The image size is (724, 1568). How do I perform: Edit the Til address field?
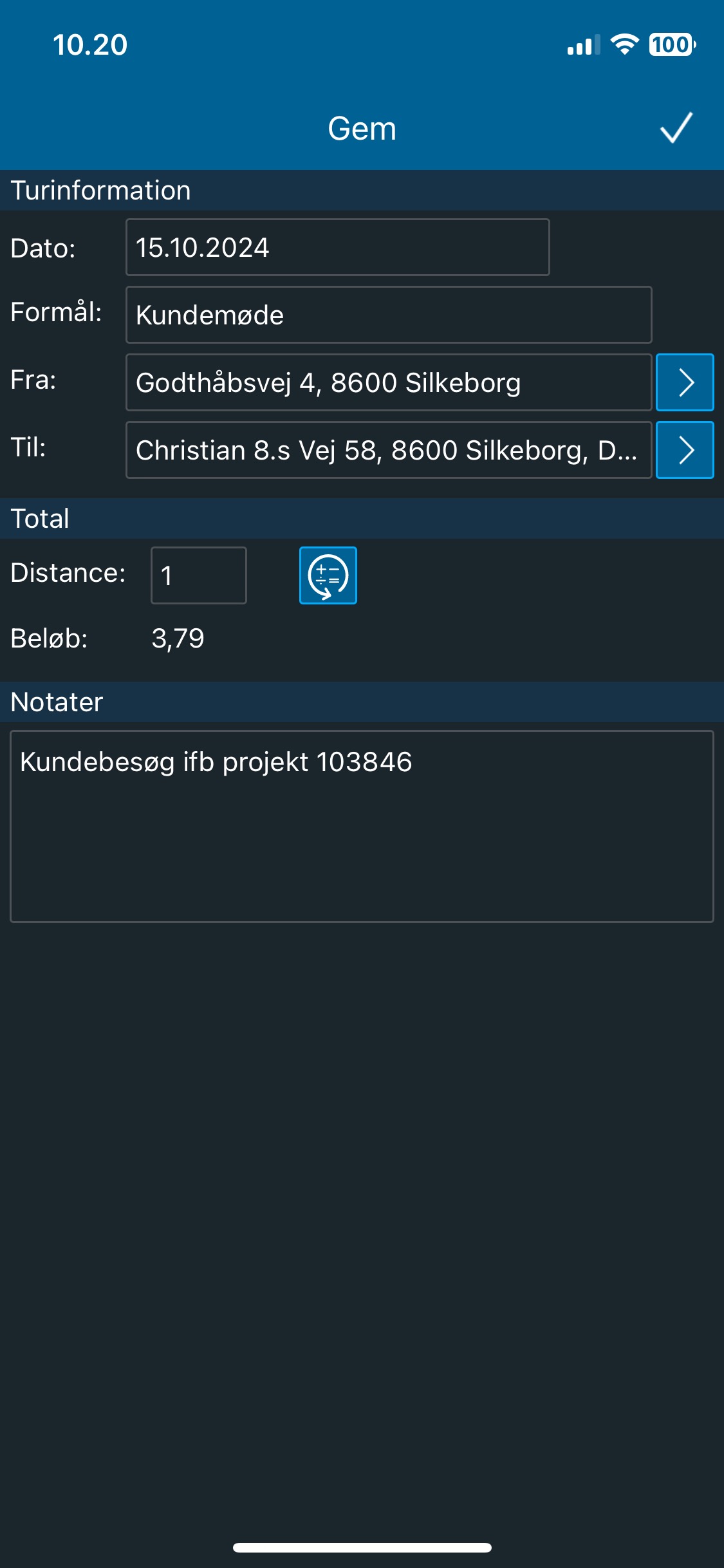click(x=389, y=450)
